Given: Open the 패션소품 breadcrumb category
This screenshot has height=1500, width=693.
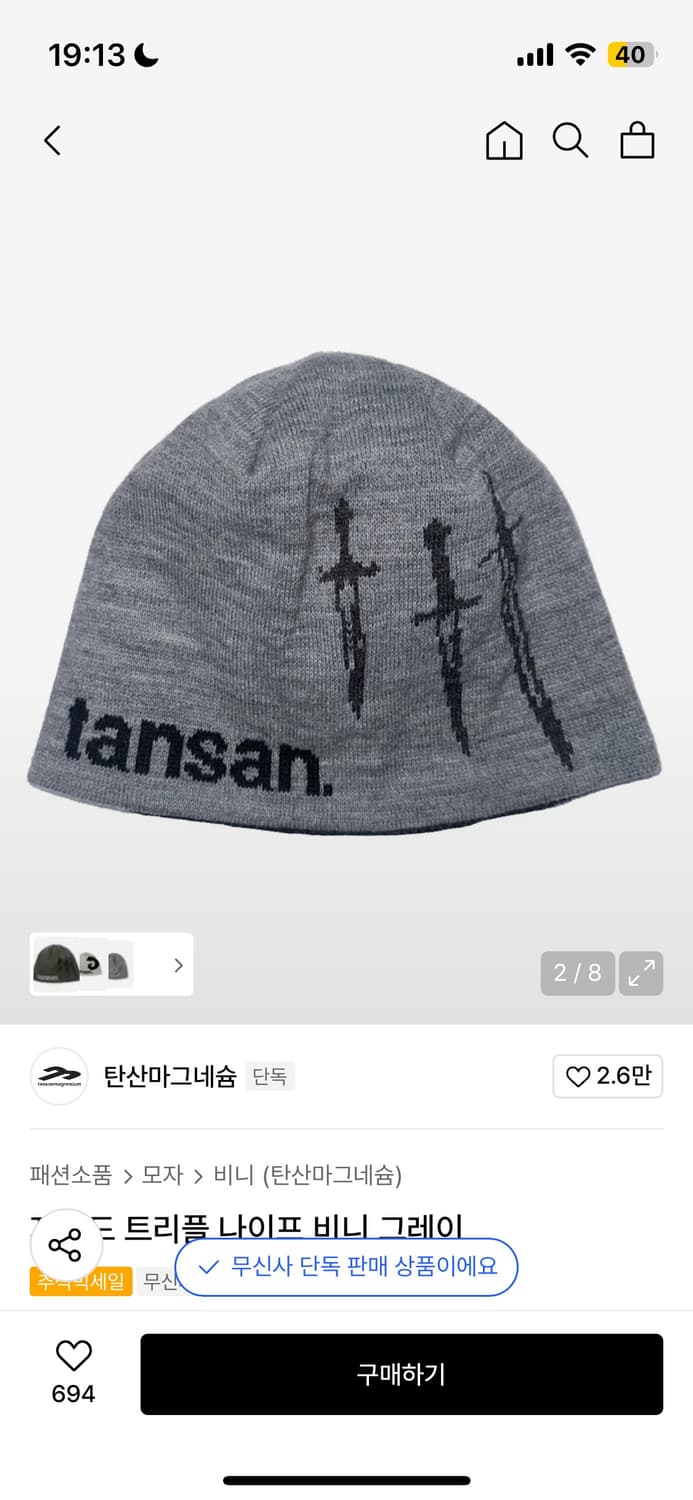Looking at the screenshot, I should click(71, 1175).
